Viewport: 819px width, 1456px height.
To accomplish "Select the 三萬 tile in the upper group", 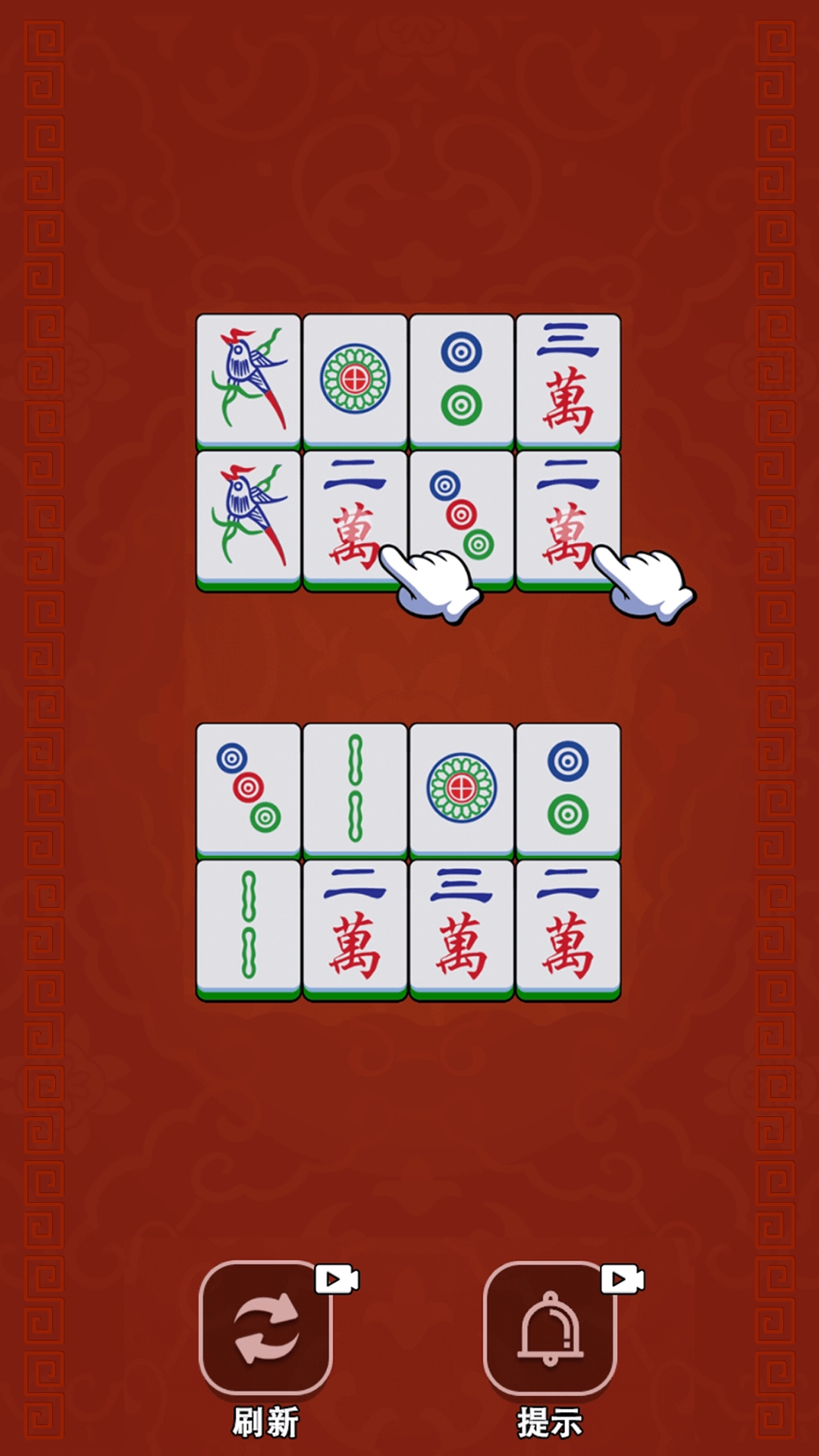I will (x=568, y=379).
